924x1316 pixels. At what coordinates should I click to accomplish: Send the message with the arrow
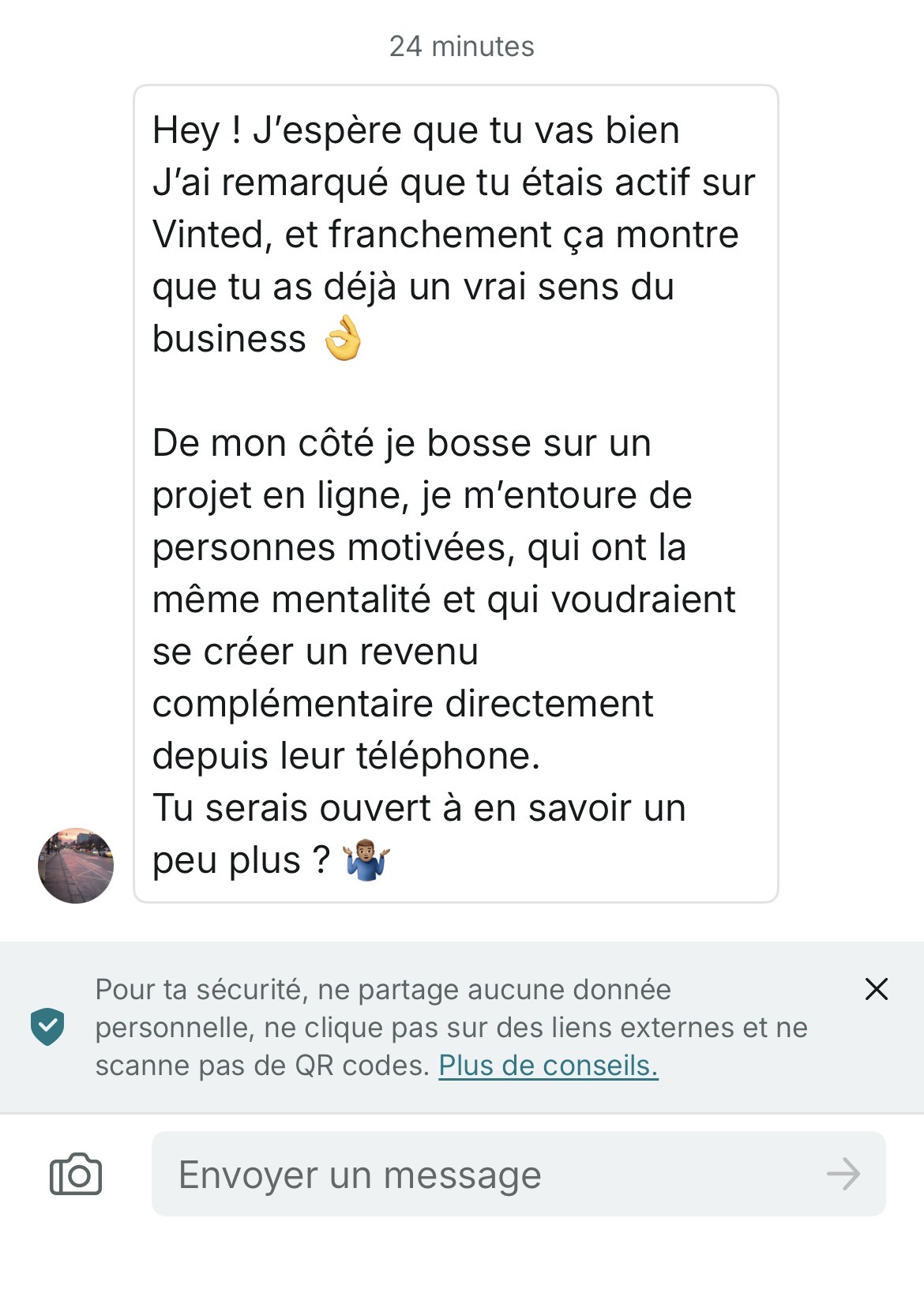pyautogui.click(x=843, y=1175)
